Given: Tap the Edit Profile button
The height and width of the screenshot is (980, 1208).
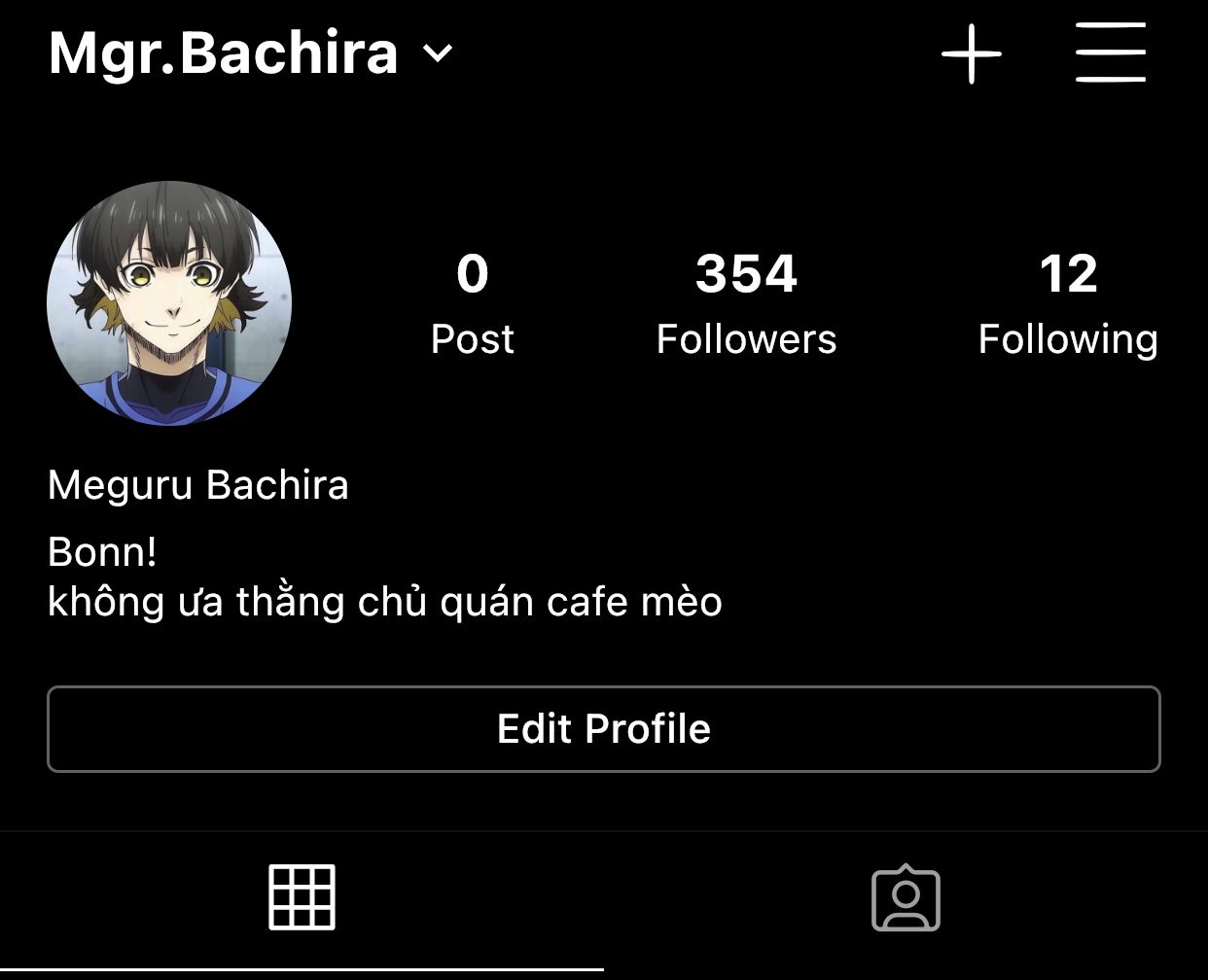Looking at the screenshot, I should coord(603,729).
